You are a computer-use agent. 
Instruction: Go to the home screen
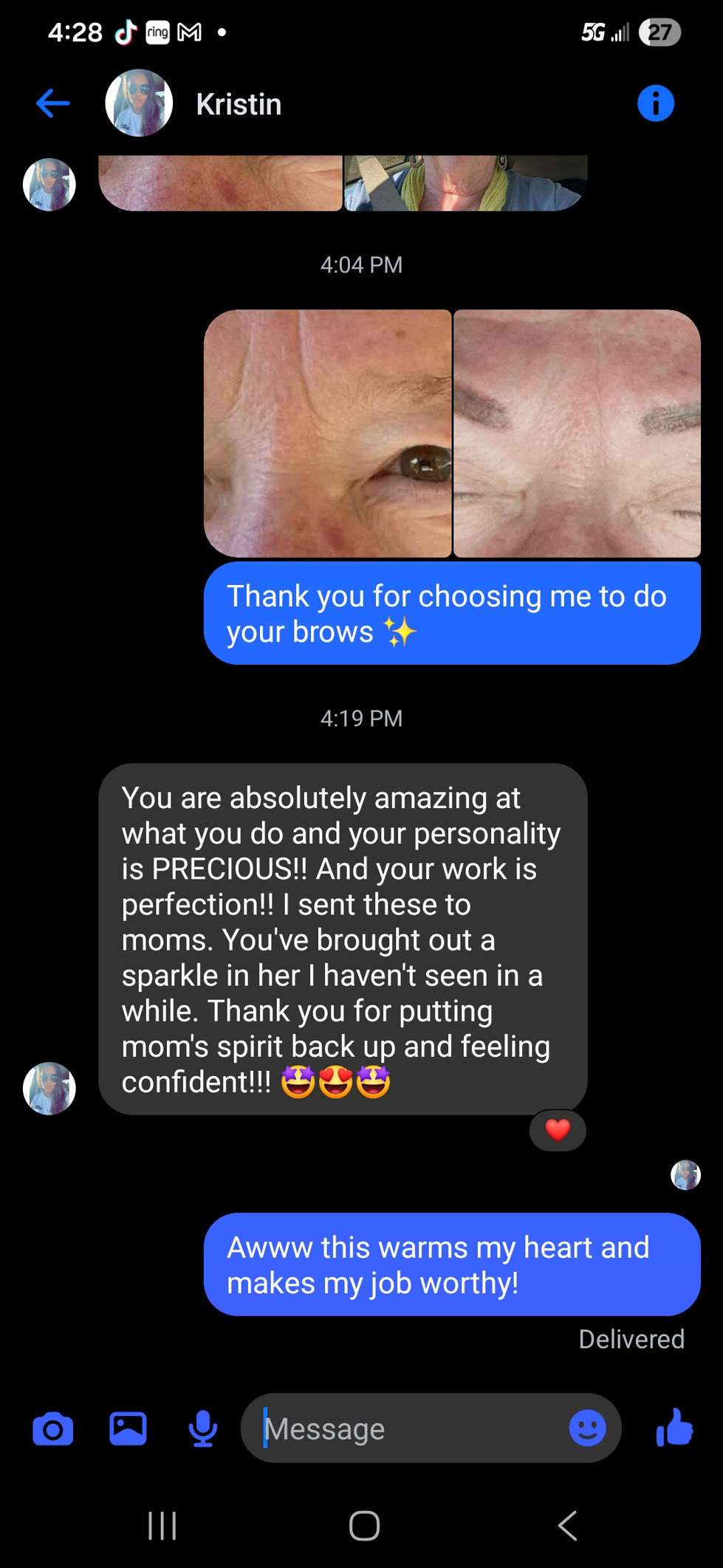364,1525
